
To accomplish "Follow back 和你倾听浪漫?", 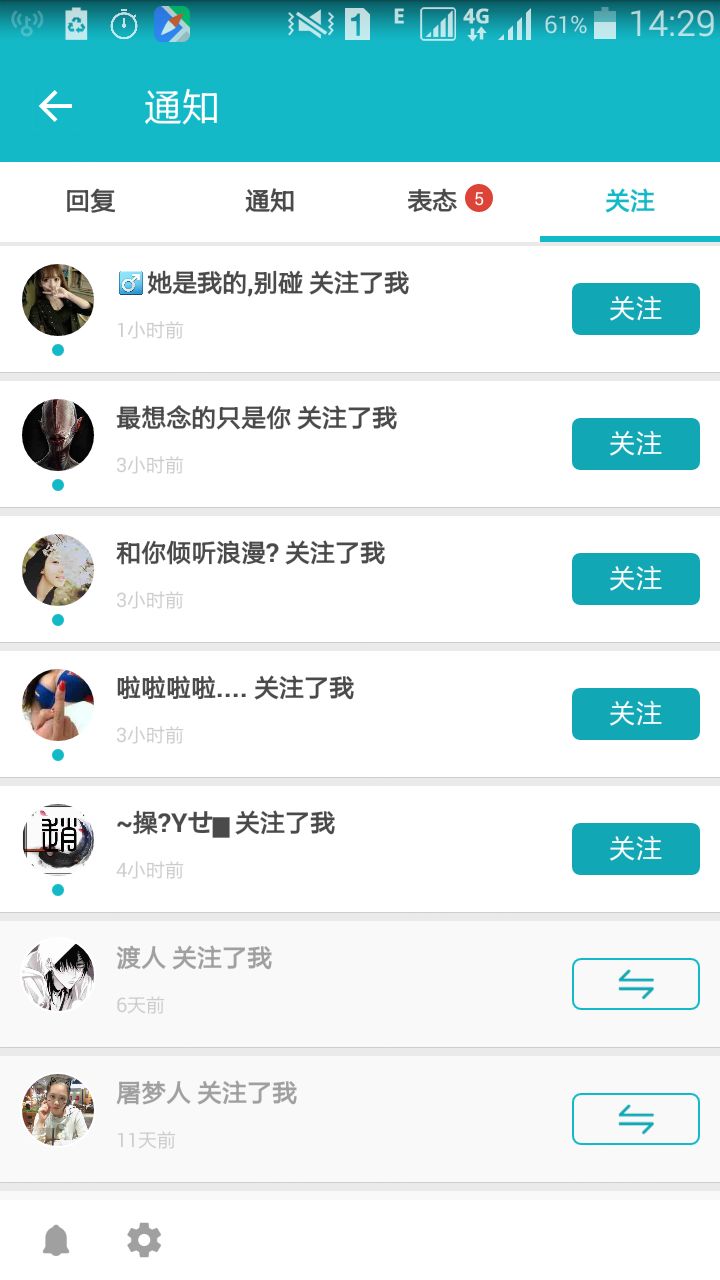I will tap(635, 579).
